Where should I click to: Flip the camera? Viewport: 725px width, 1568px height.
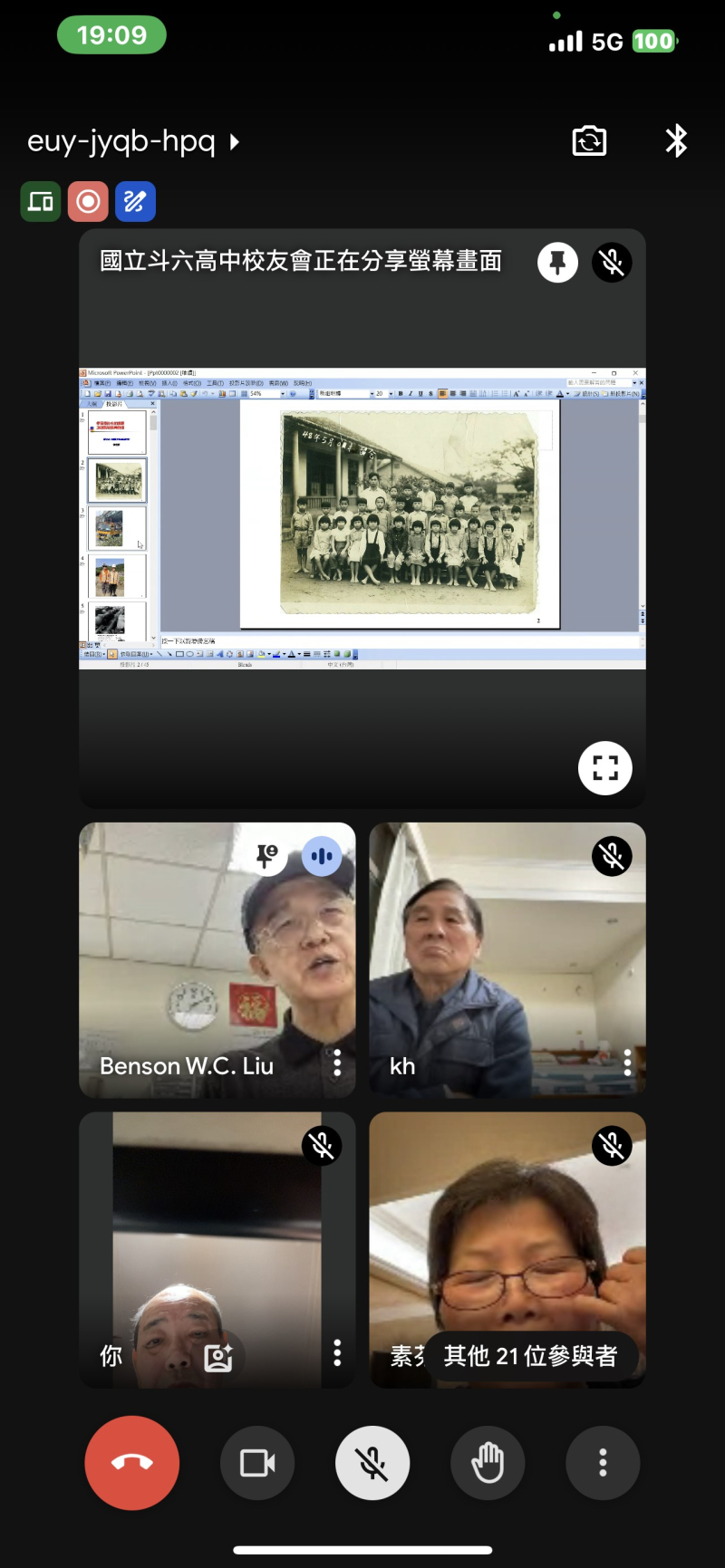pyautogui.click(x=589, y=141)
